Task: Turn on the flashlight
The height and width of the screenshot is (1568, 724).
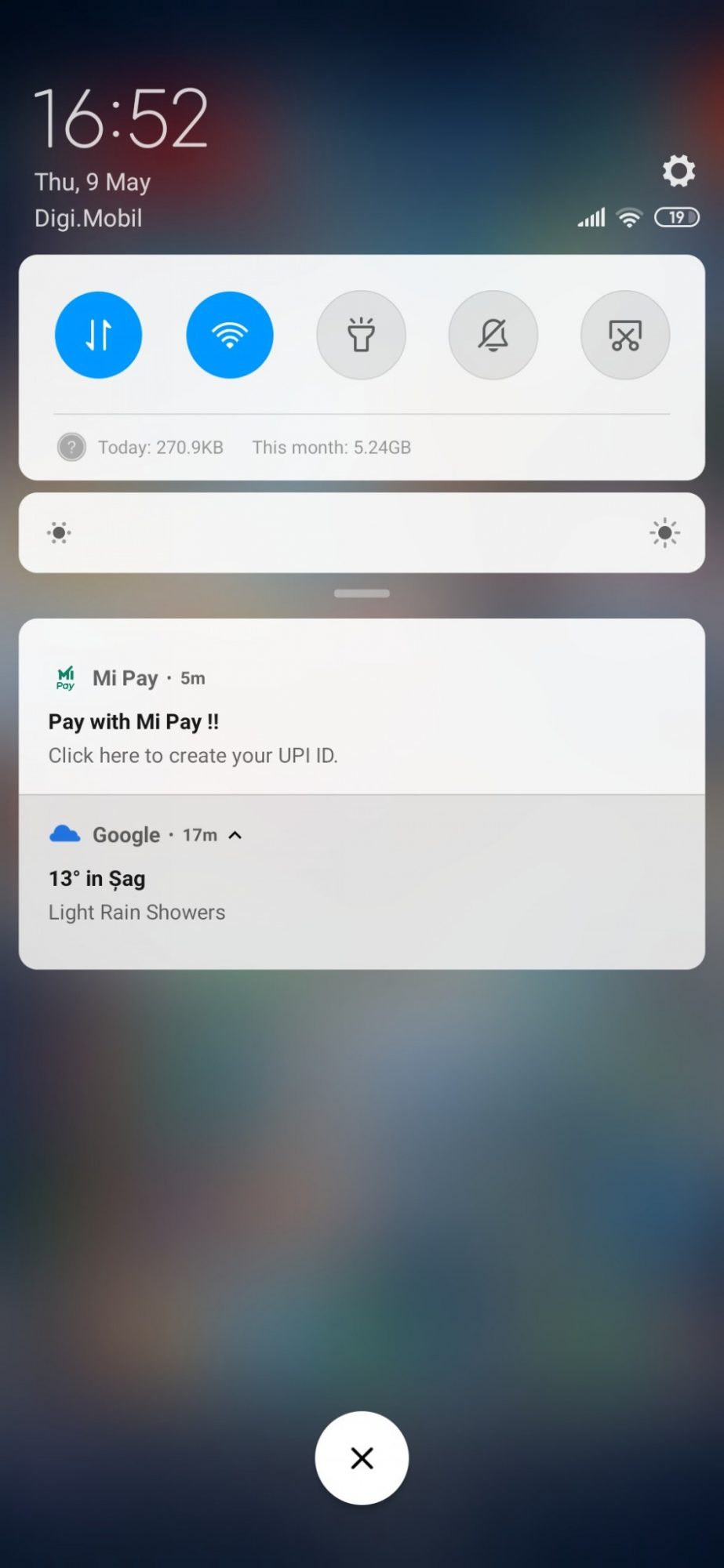Action: [x=361, y=335]
